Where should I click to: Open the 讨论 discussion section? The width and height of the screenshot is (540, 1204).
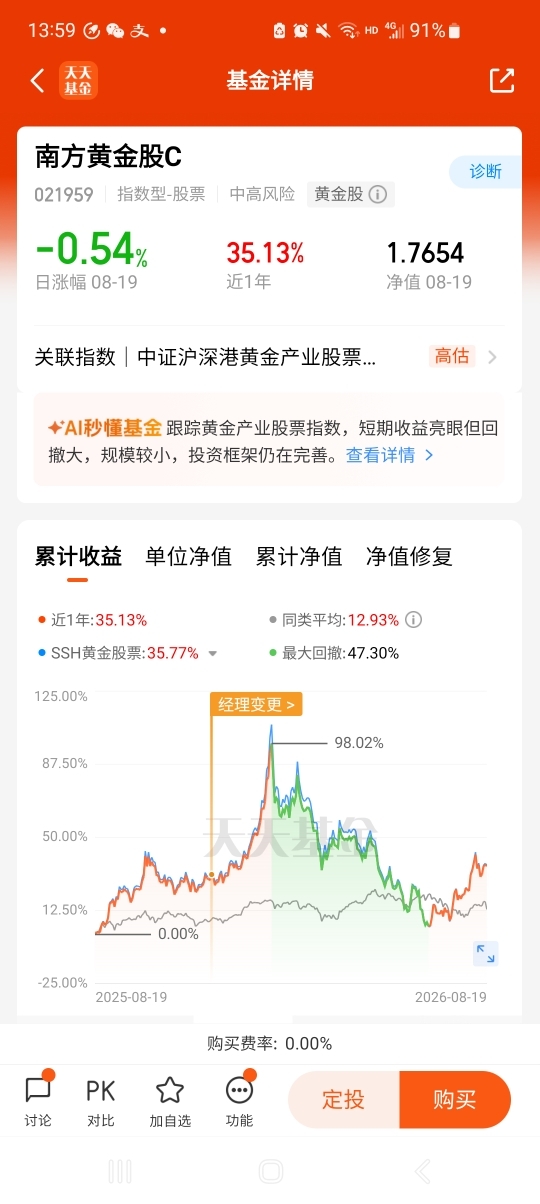(x=38, y=1101)
